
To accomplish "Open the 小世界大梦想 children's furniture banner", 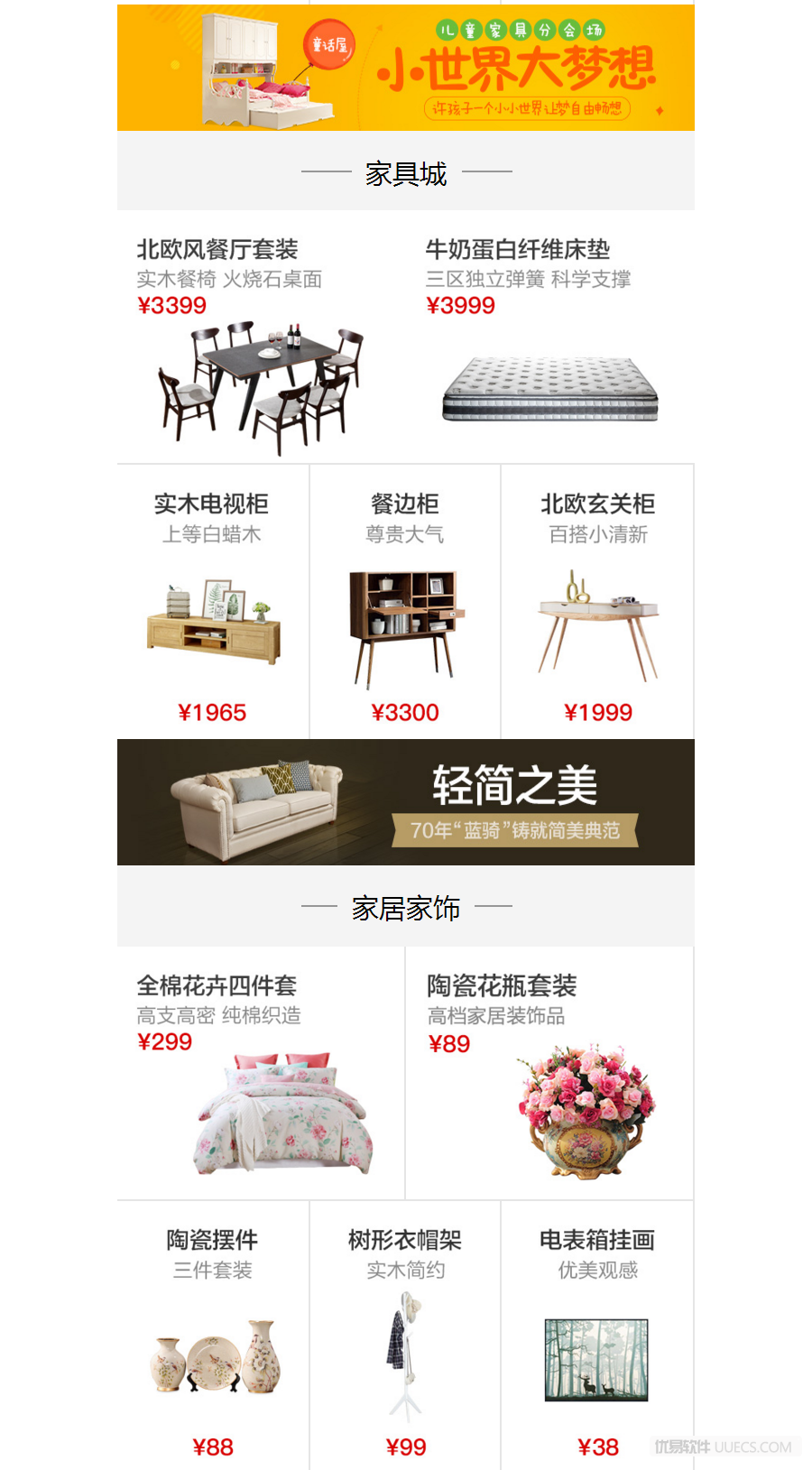I will pyautogui.click(x=406, y=68).
